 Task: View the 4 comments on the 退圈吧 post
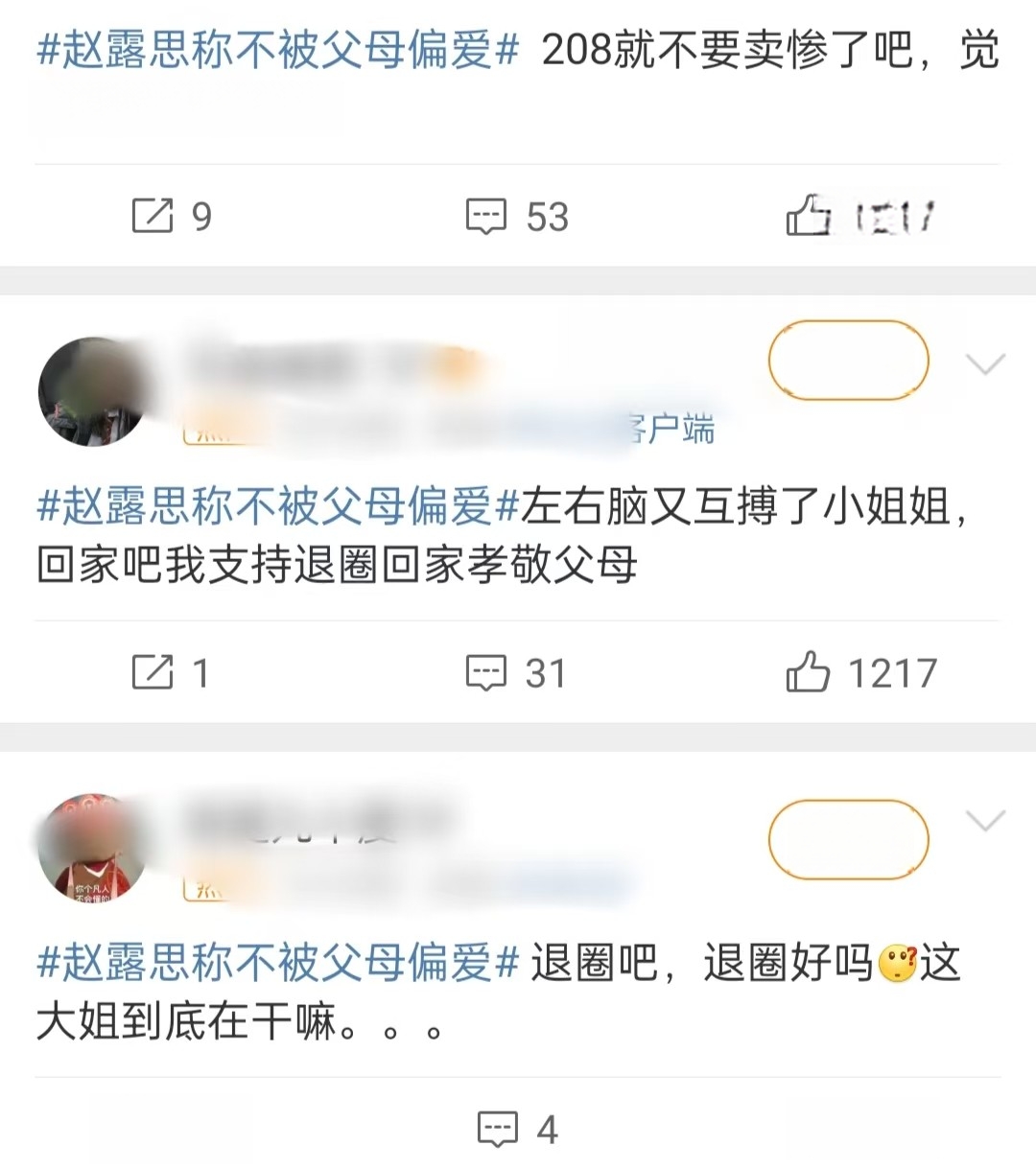click(x=518, y=1129)
